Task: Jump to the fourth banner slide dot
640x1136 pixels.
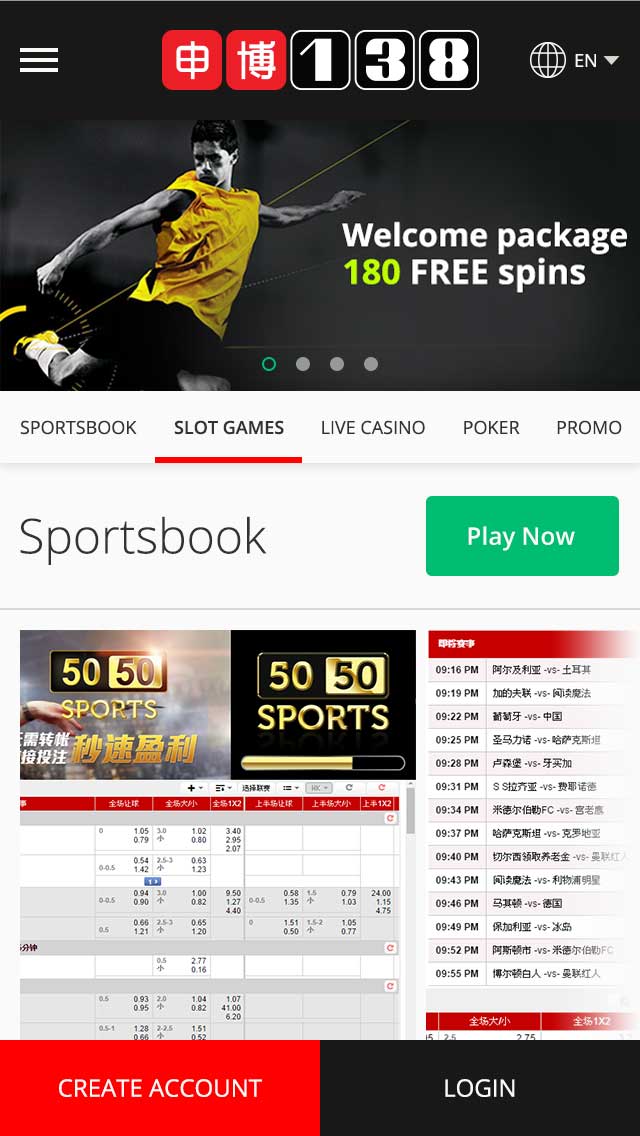Action: coord(371,364)
